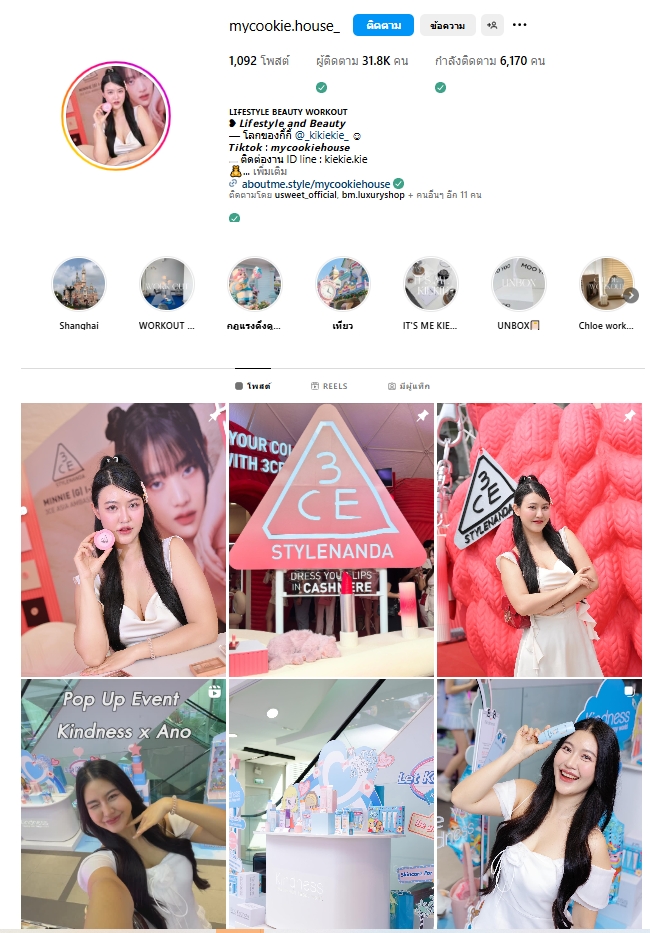View the เที่ยว highlight
Viewport: 650px width, 933px height.
(343, 285)
